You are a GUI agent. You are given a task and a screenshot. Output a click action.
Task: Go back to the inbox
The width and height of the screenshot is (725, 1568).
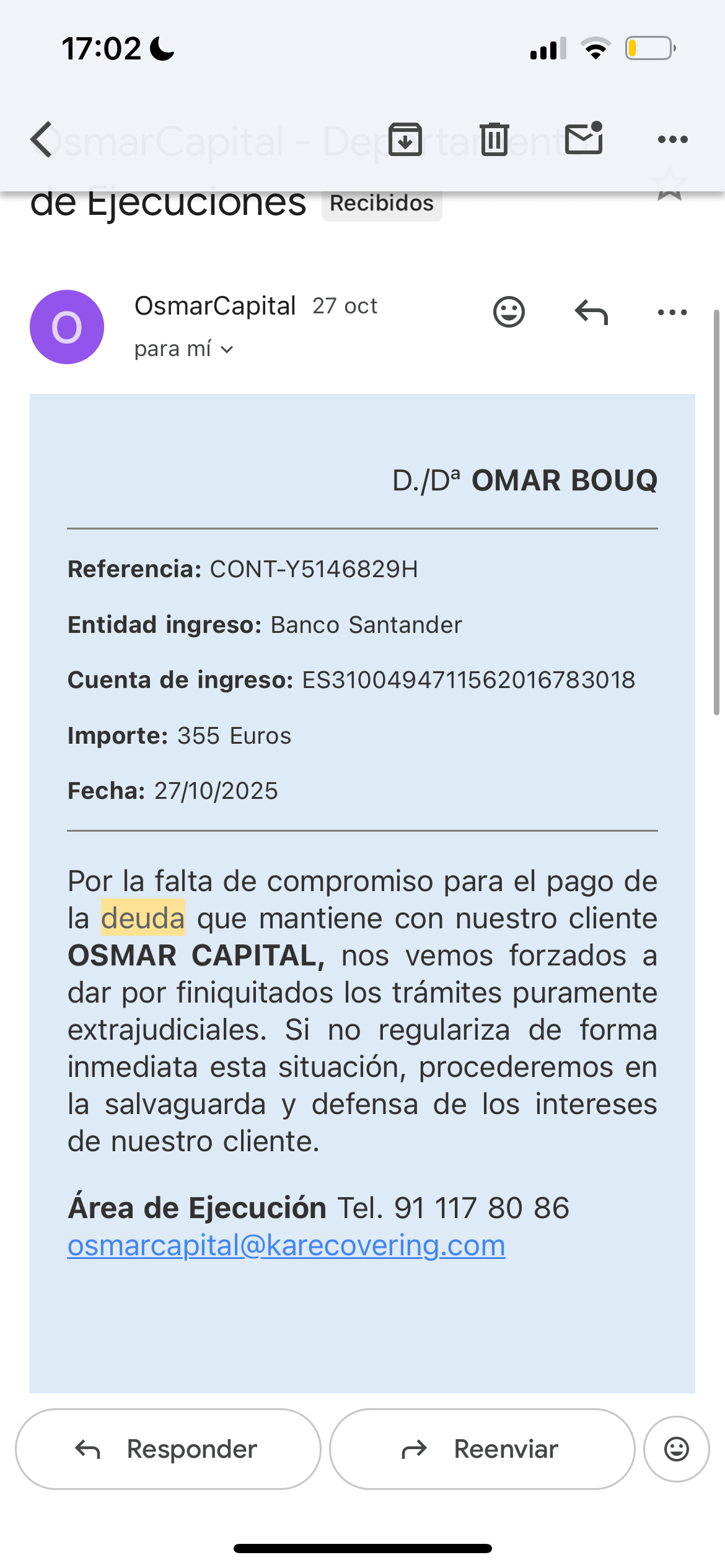(x=42, y=139)
